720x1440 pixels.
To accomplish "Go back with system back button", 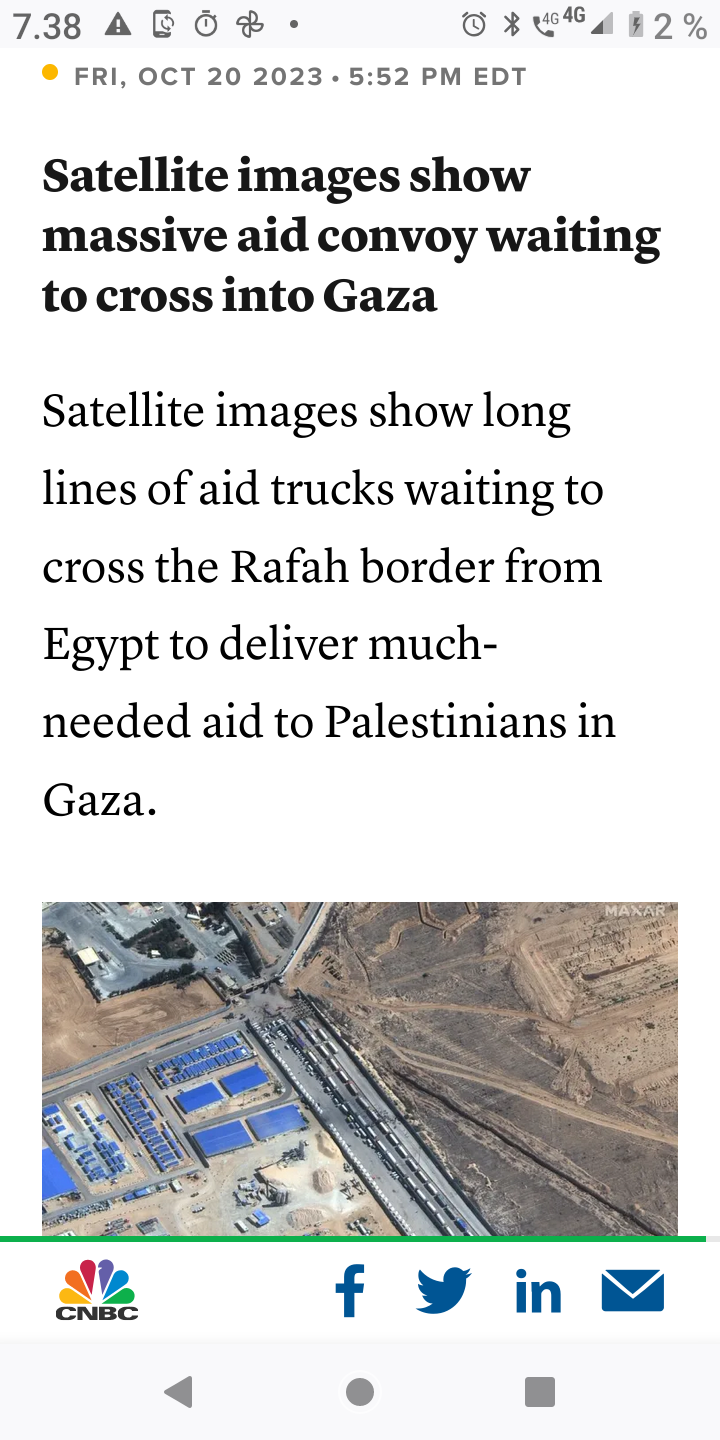I will coord(179,1391).
